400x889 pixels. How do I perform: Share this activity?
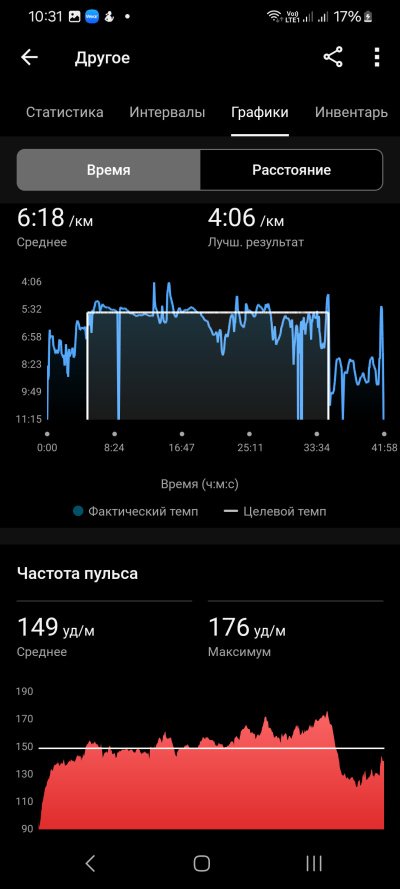coord(333,57)
